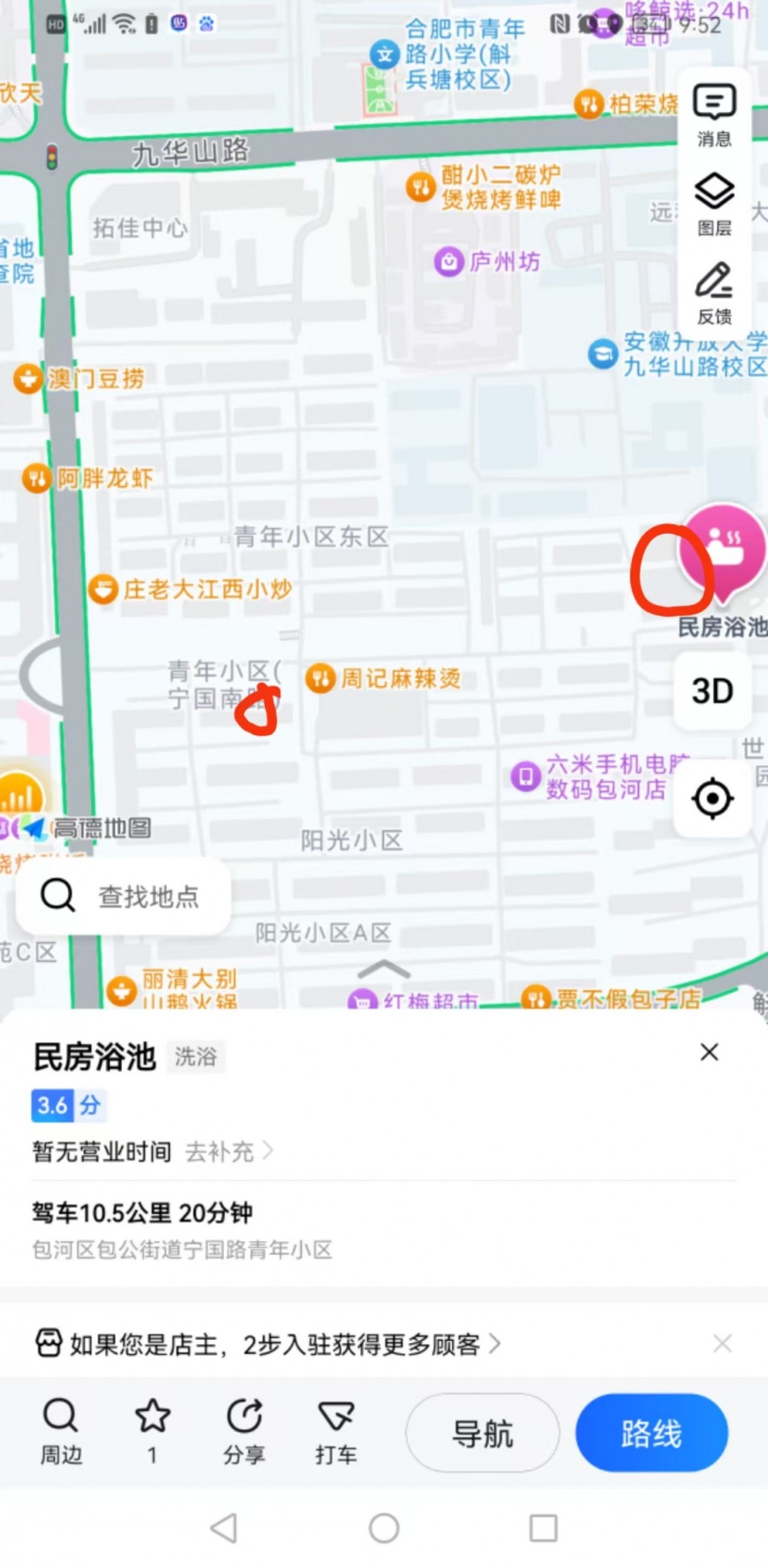Start 导航 navigation to 民房浴池
This screenshot has height=1568, width=768.
(483, 1433)
